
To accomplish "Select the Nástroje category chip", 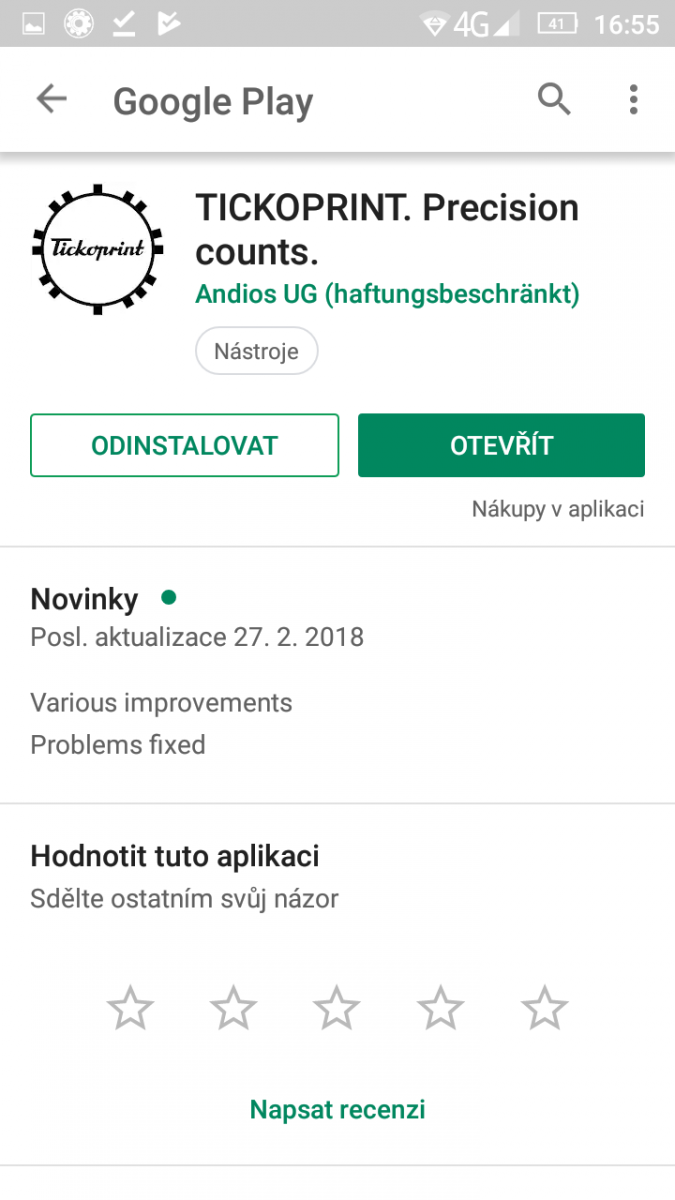I will pos(256,352).
